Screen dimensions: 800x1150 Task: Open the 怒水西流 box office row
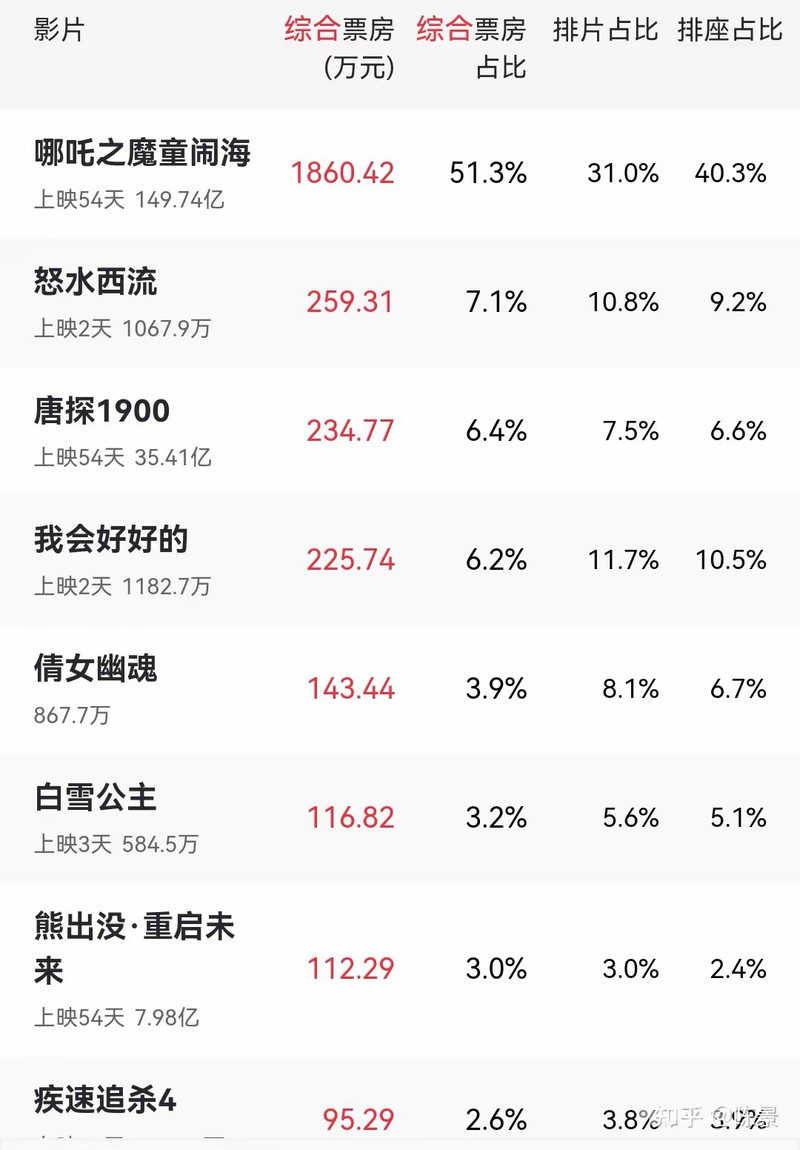click(96, 283)
